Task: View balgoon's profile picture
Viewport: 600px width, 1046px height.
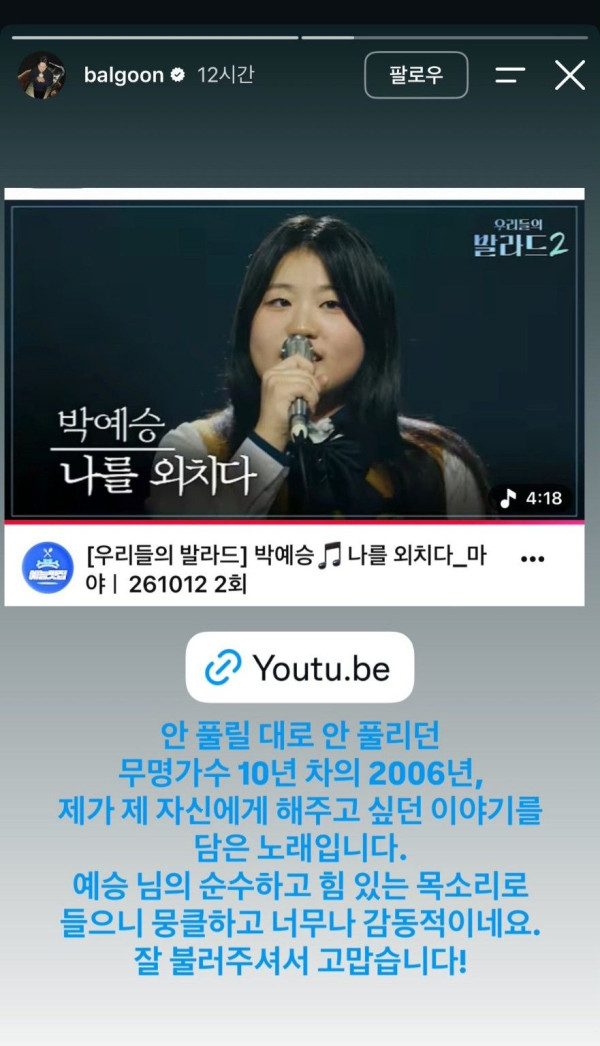Action: point(41,75)
